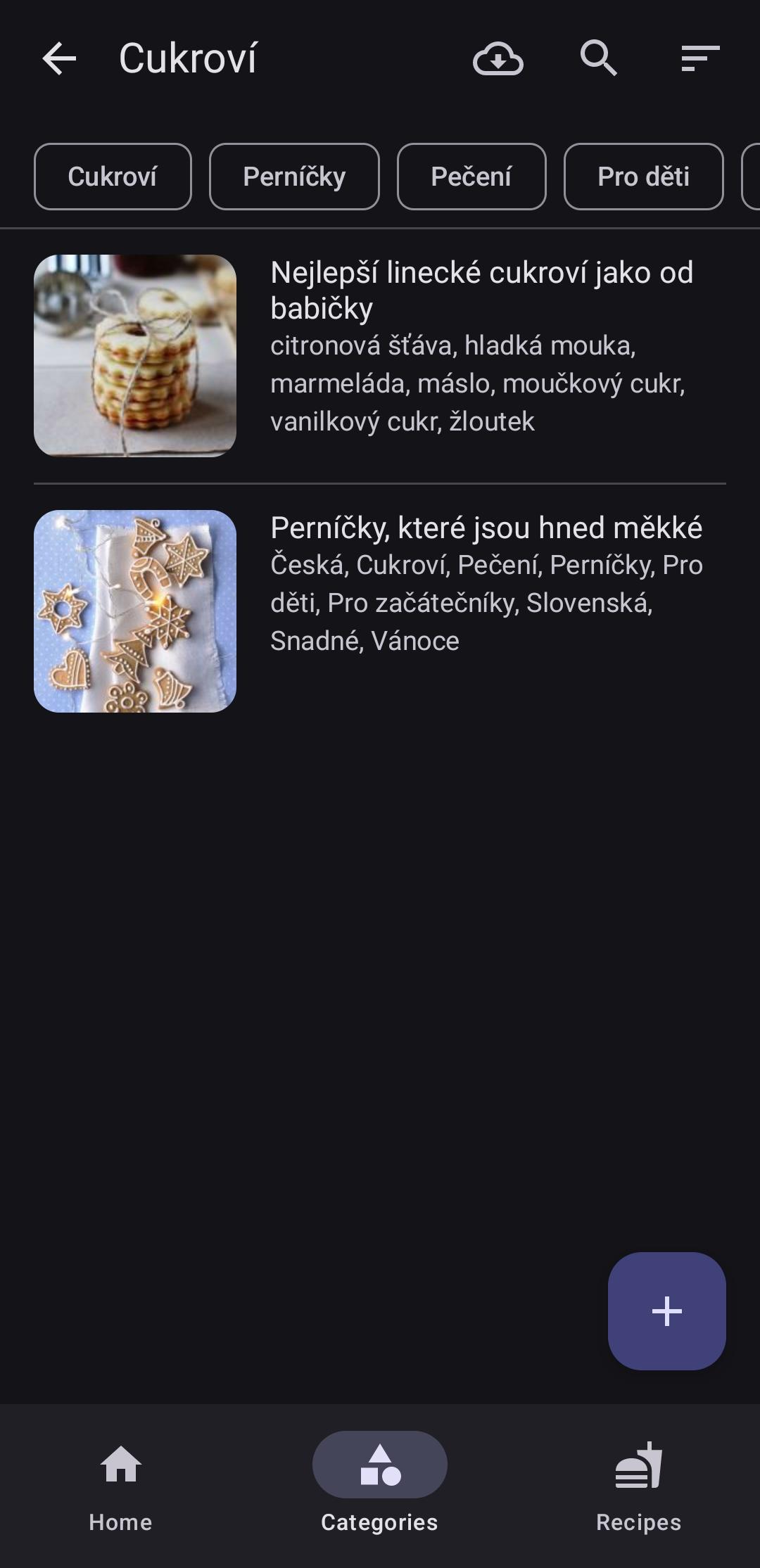Select the Cukroví chip
The width and height of the screenshot is (760, 1568).
pos(113,177)
